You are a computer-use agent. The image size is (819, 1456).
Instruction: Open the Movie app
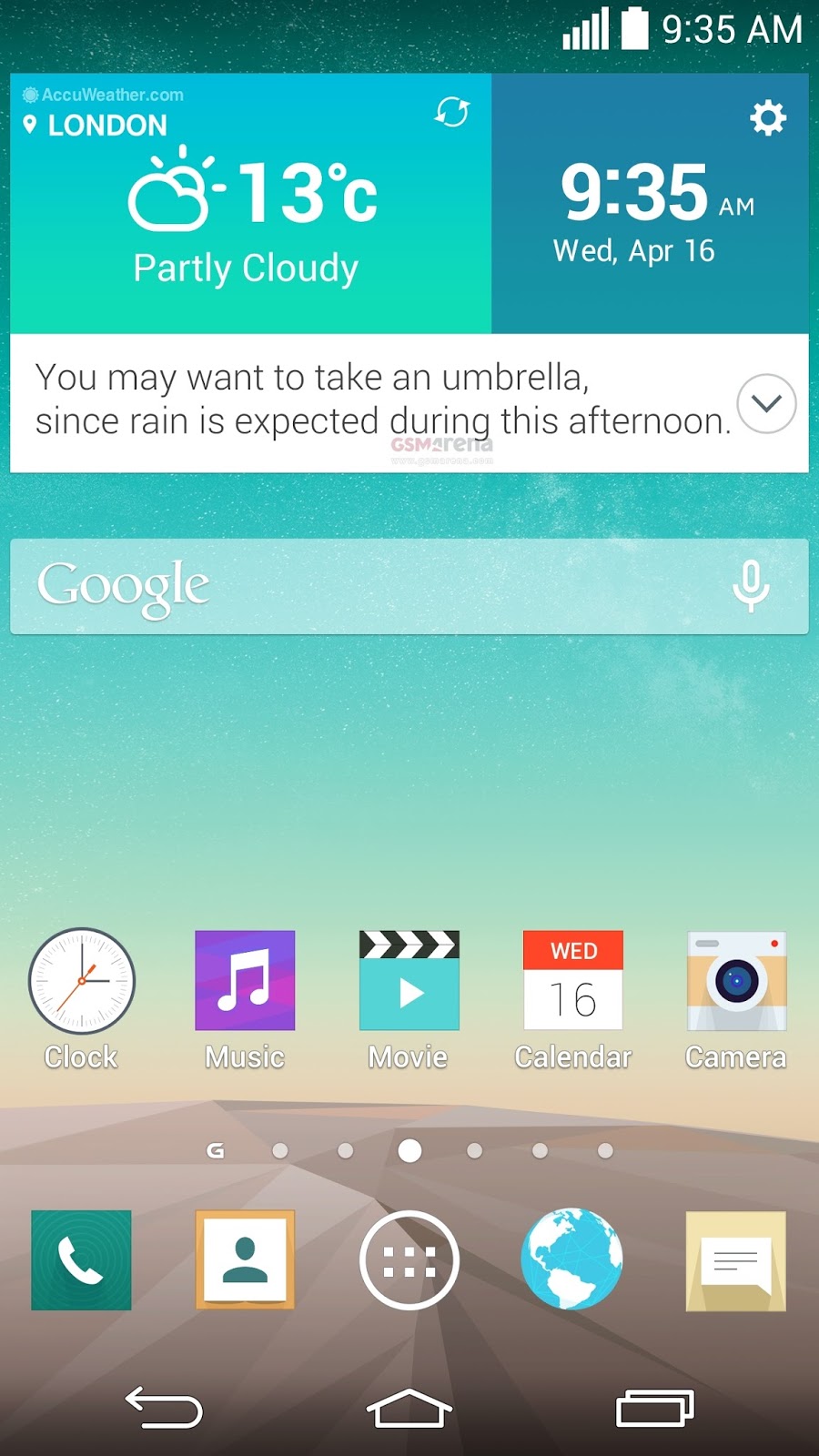click(409, 981)
